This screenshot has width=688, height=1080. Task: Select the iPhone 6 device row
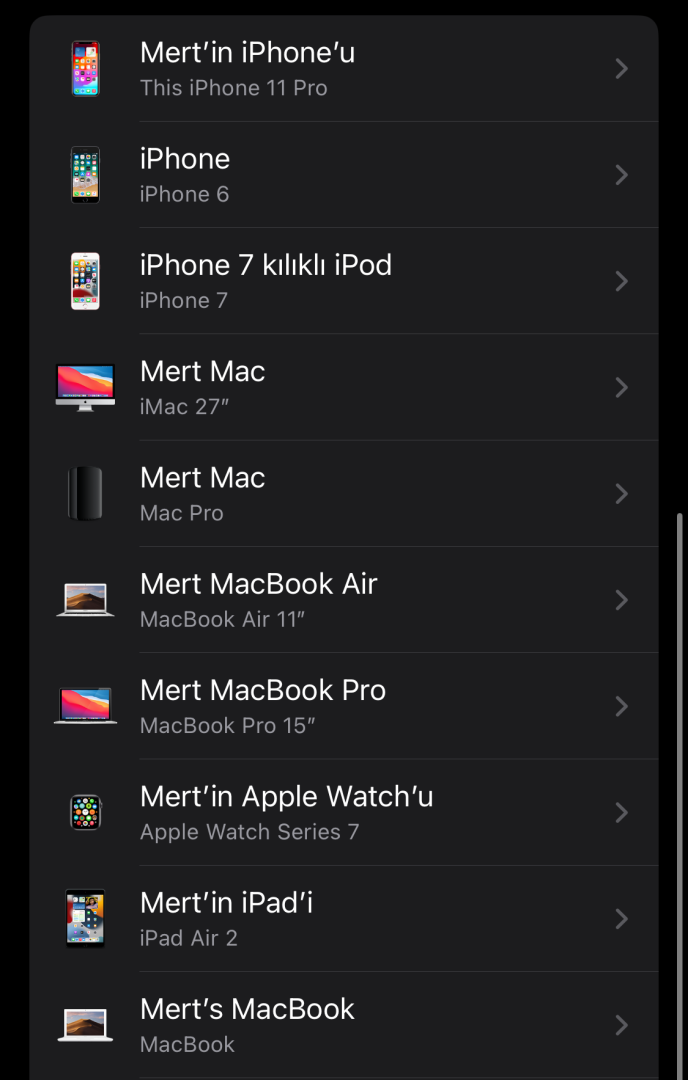[x=343, y=175]
